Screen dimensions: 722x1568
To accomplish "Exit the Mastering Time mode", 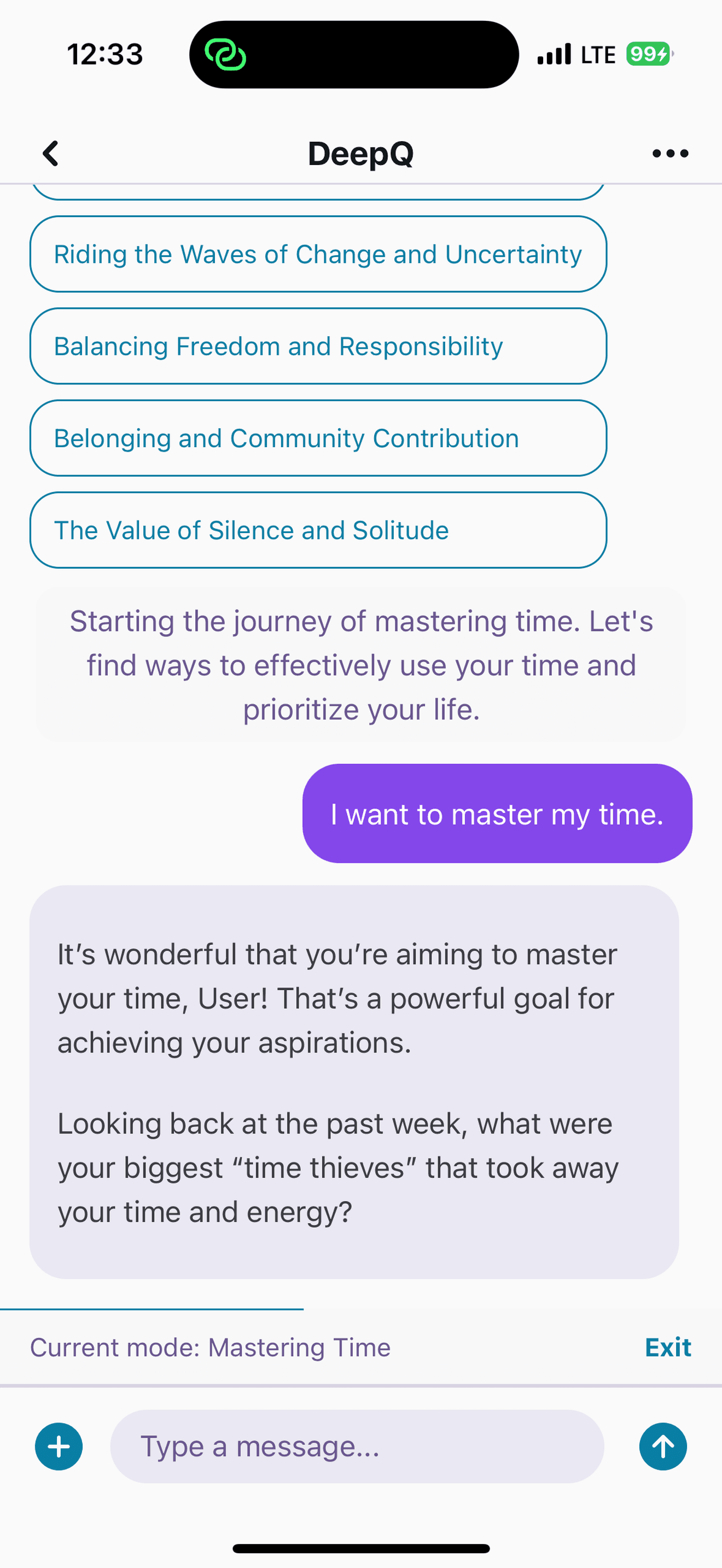I will [667, 1347].
